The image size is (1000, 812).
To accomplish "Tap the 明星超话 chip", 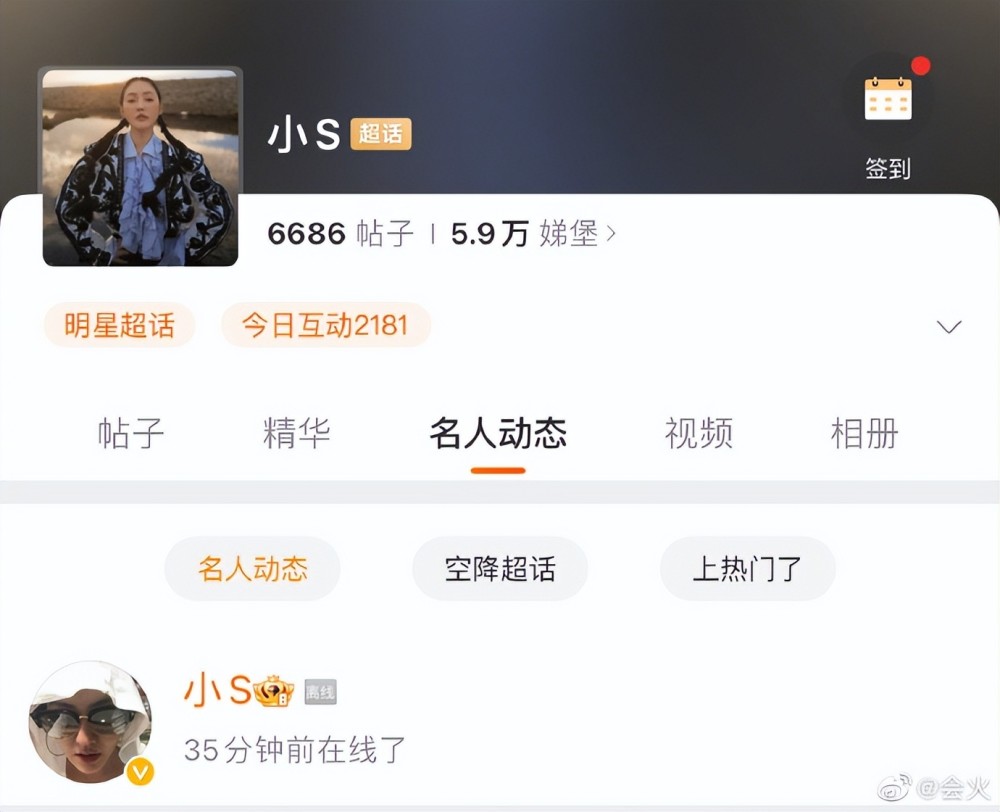I will point(119,326).
